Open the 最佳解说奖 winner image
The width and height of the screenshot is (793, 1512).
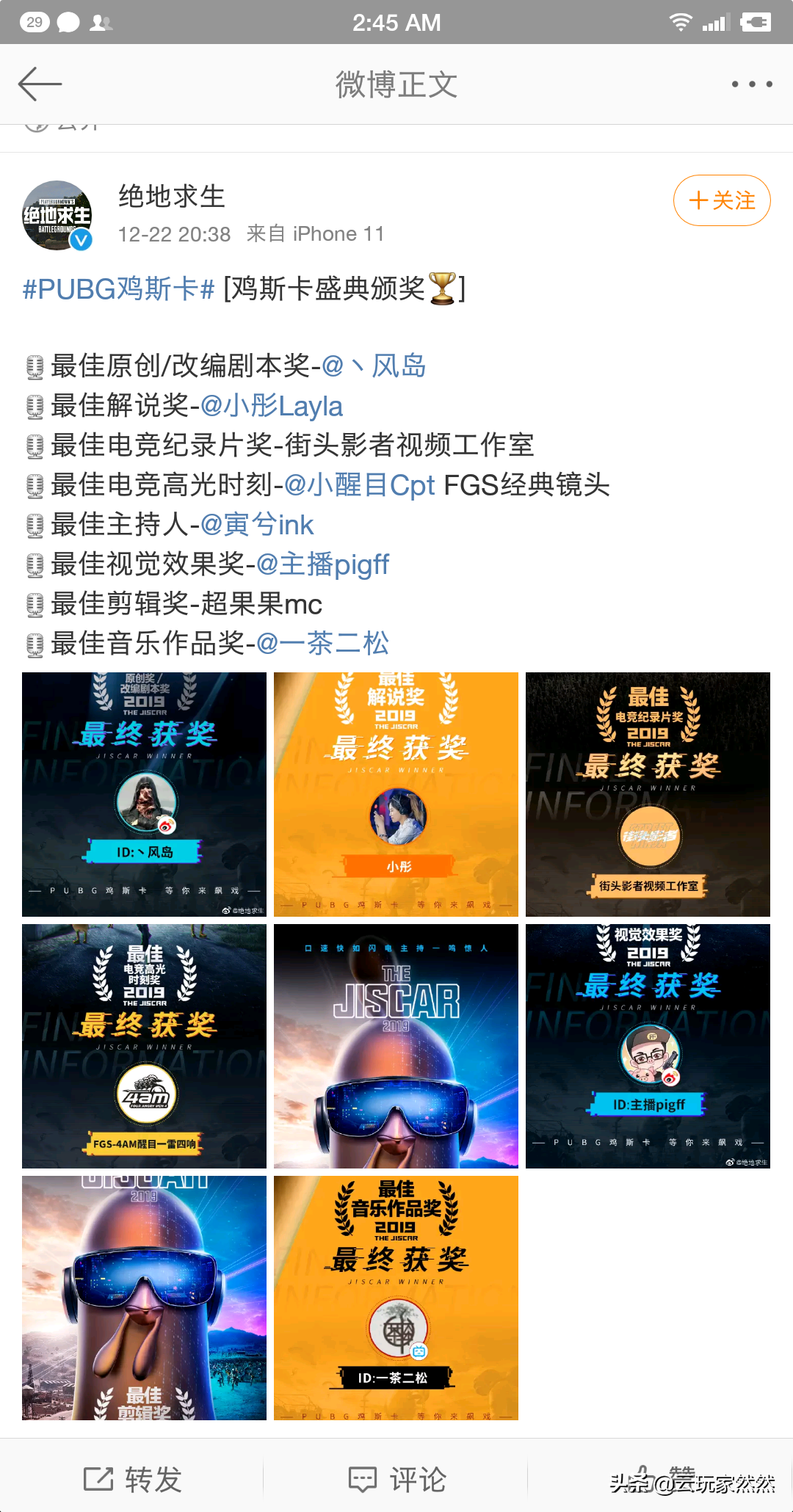pyautogui.click(x=396, y=793)
